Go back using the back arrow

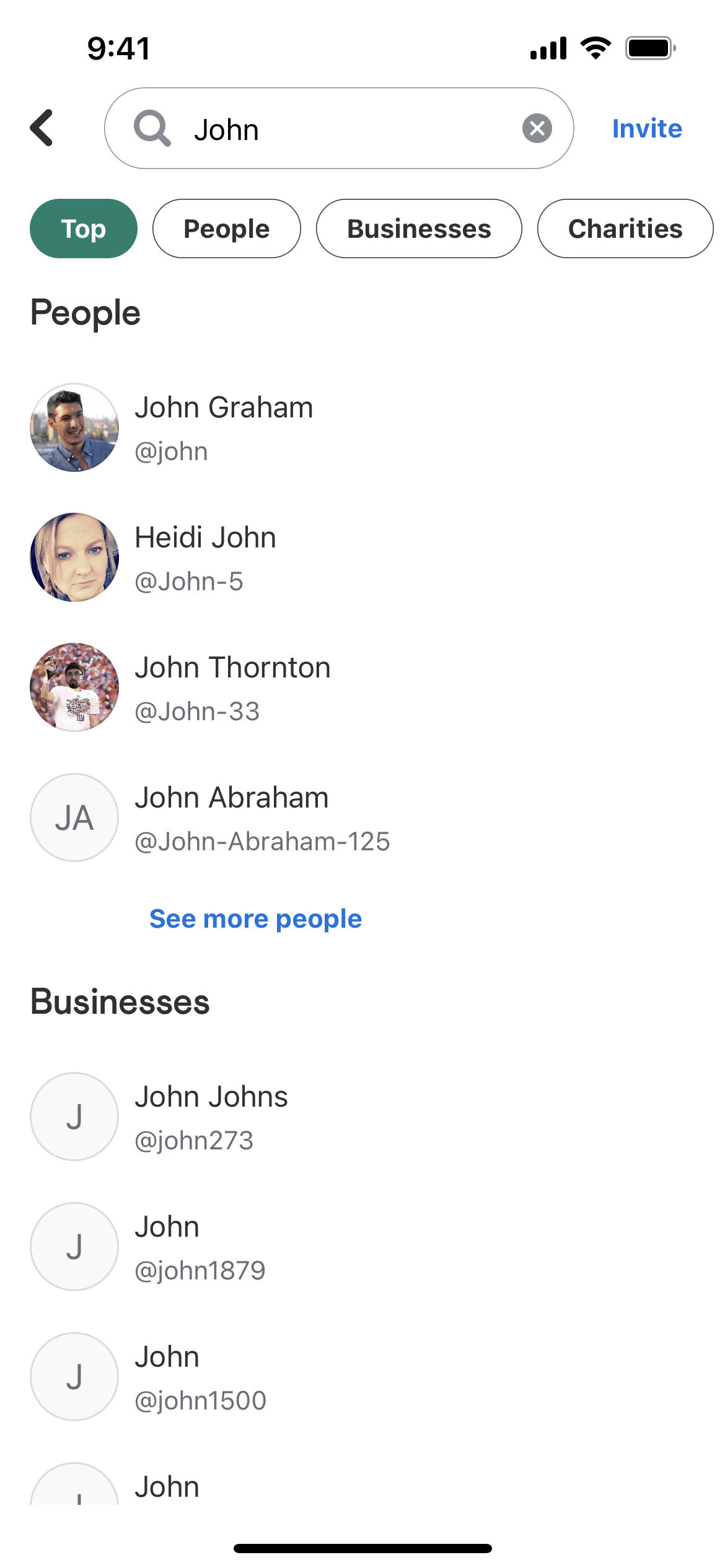(42, 128)
